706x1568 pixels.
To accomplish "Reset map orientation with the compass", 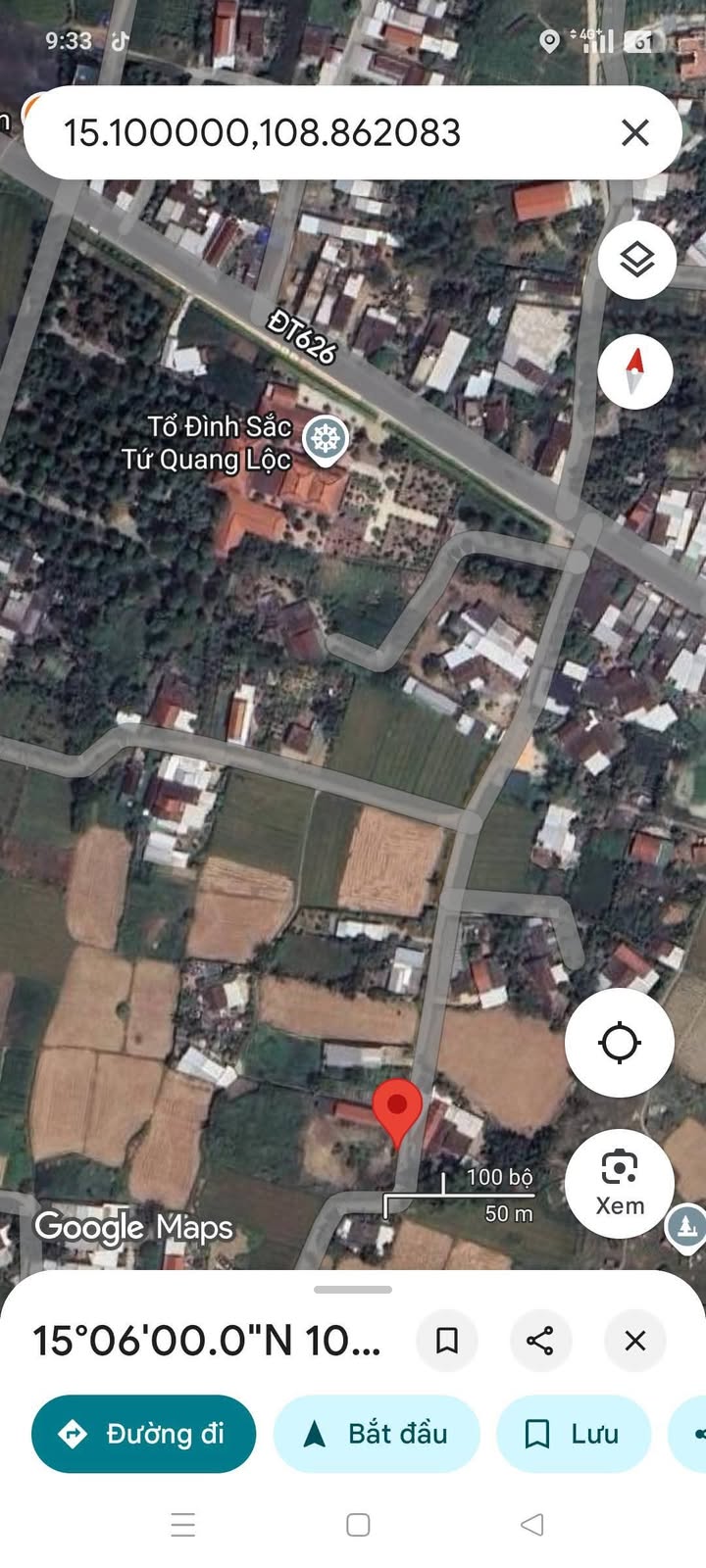I will pos(636,371).
